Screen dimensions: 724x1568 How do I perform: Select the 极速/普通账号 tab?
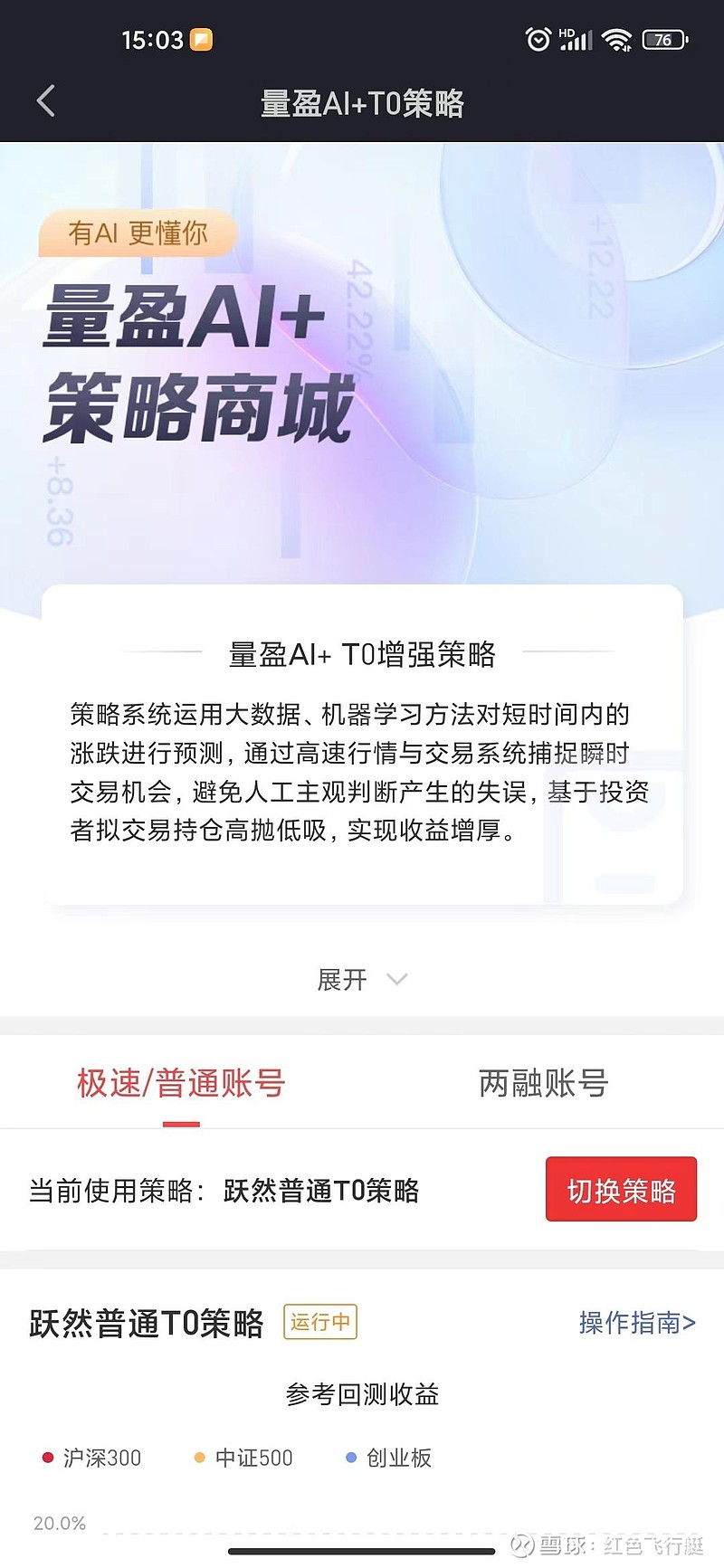pyautogui.click(x=181, y=1083)
